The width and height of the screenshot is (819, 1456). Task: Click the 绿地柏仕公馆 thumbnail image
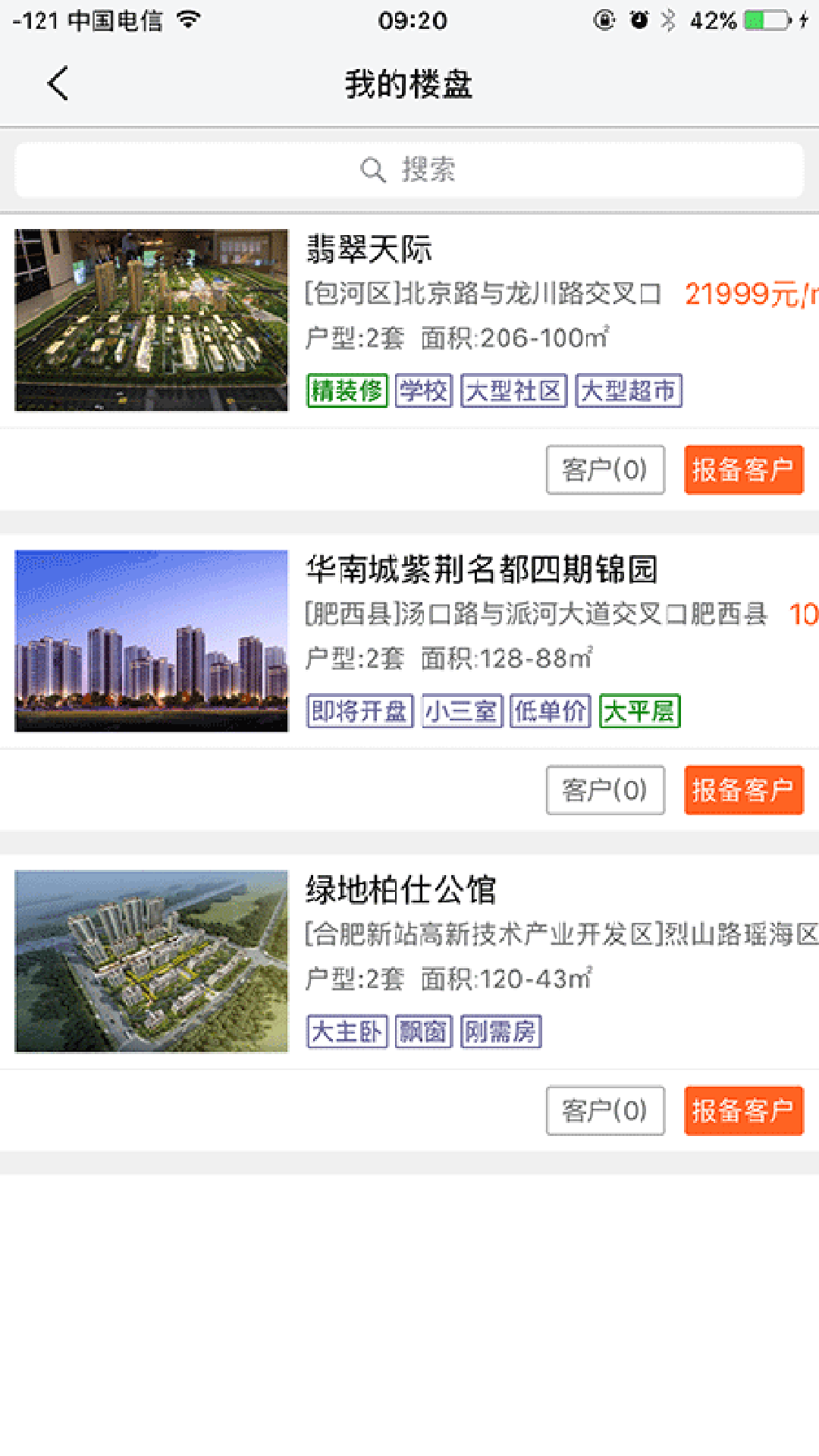(152, 962)
